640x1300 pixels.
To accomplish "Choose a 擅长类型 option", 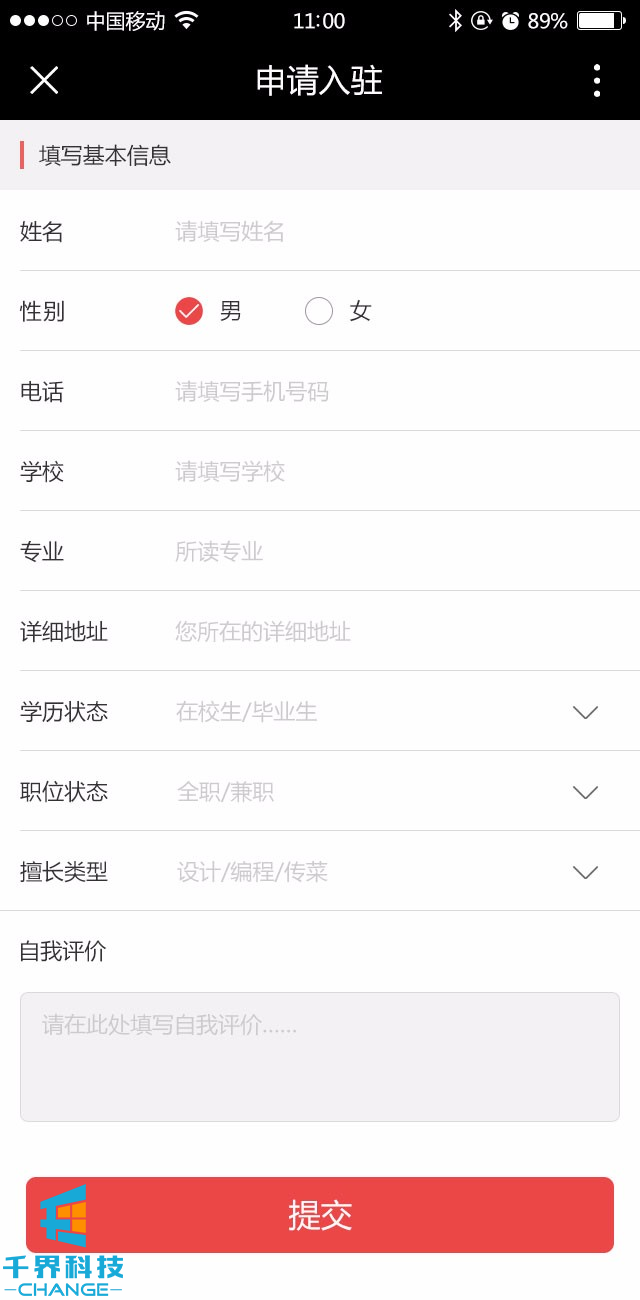I will [585, 872].
